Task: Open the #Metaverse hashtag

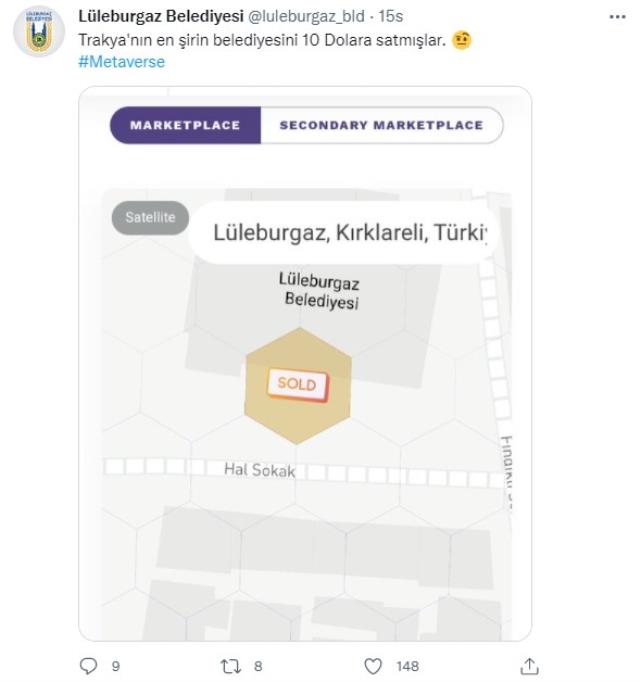Action: (x=121, y=62)
